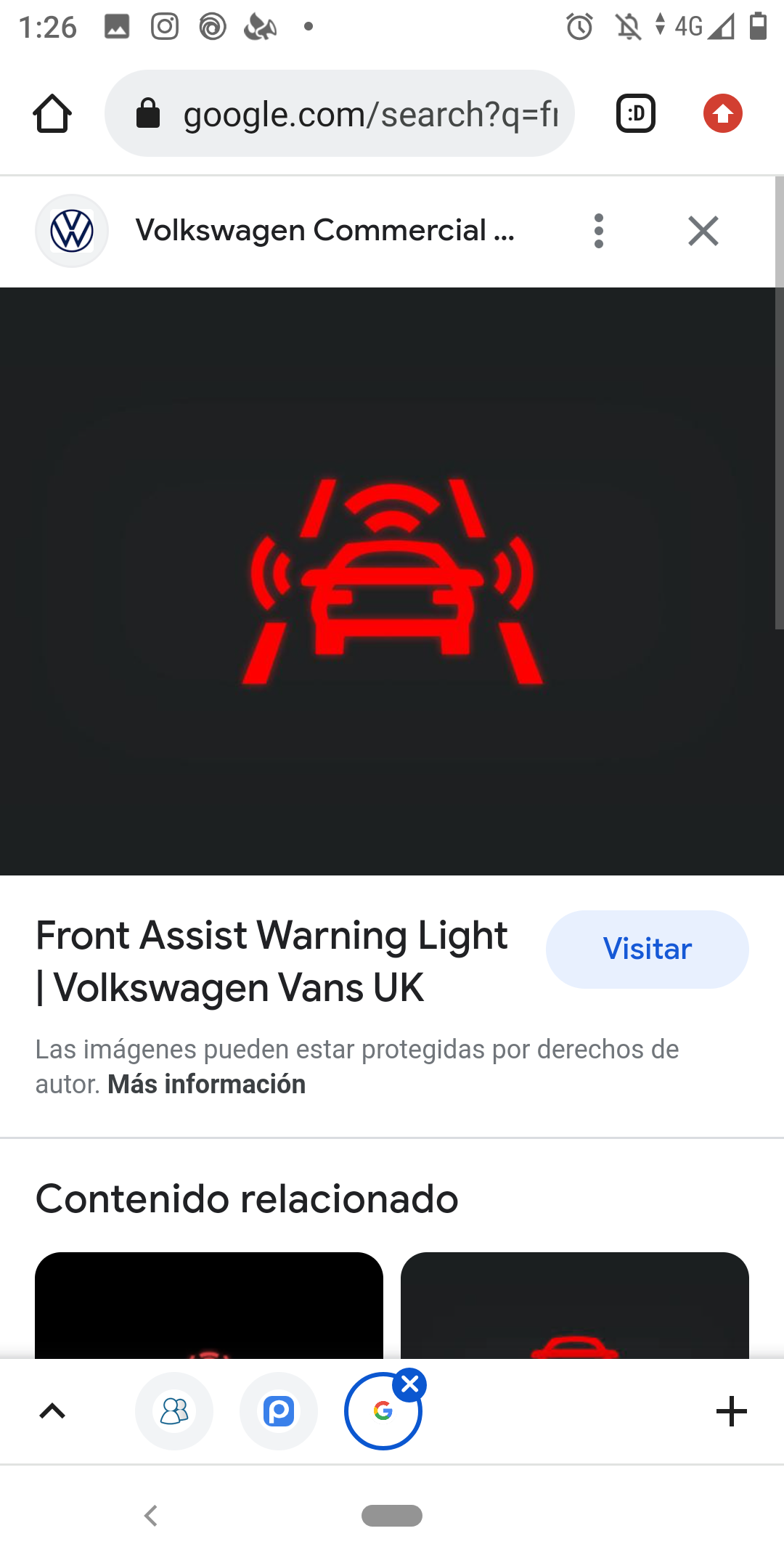Close the current Google tab
The height and width of the screenshot is (1568, 784).
click(x=410, y=1384)
